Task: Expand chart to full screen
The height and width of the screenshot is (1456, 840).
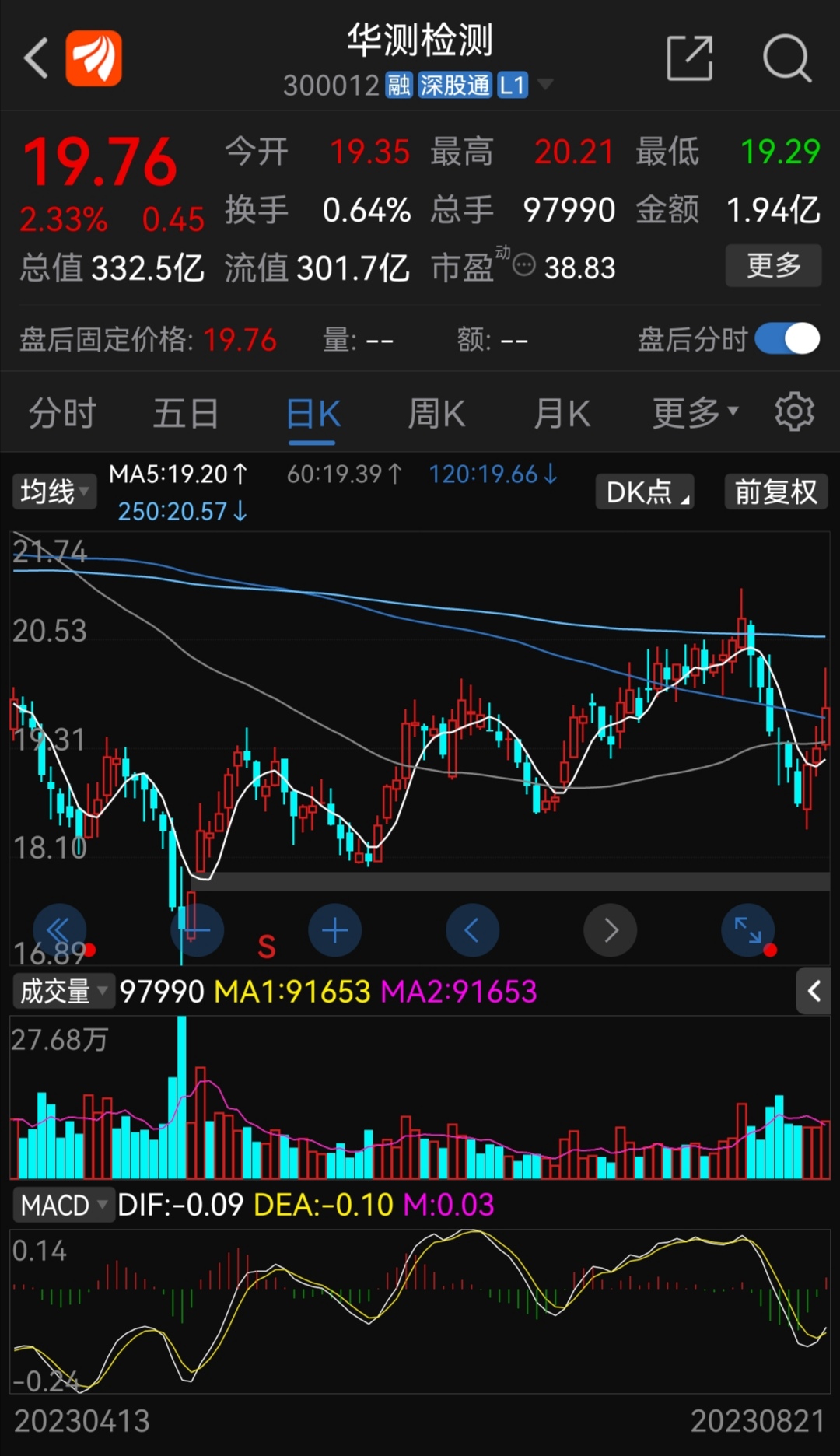Action: (747, 930)
